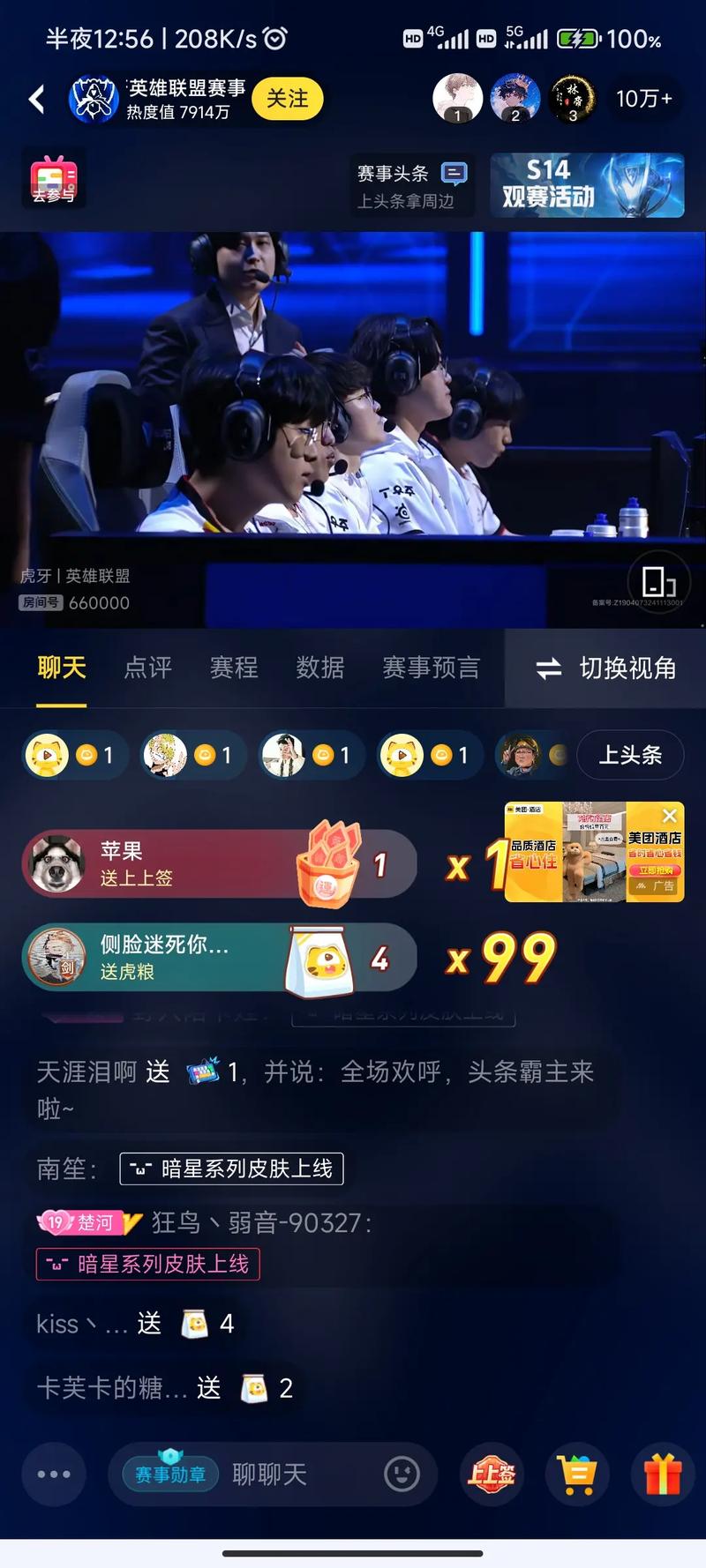Open the more options ... menu

[53, 1475]
